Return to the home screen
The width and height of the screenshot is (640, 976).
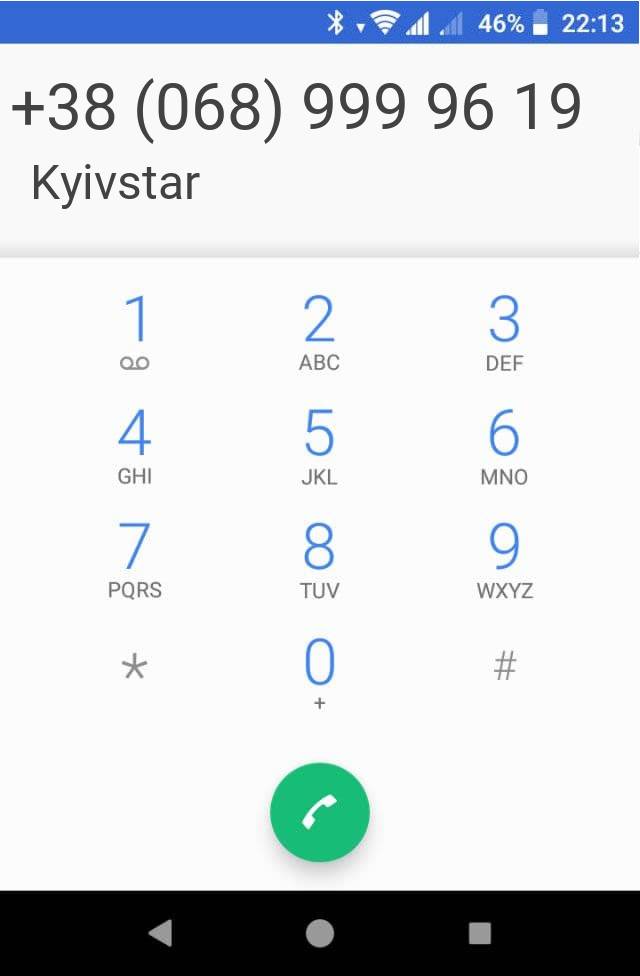point(320,933)
